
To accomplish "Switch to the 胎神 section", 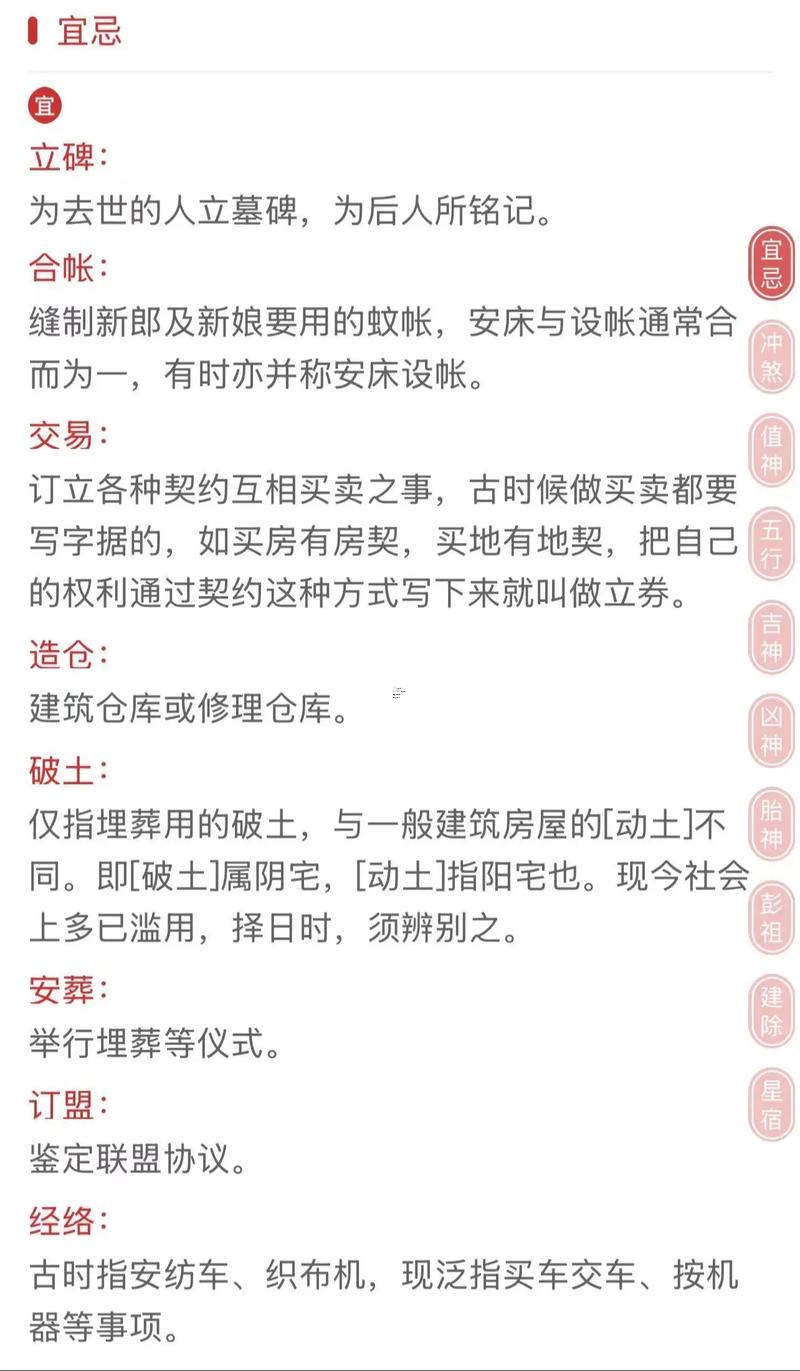I will click(771, 825).
